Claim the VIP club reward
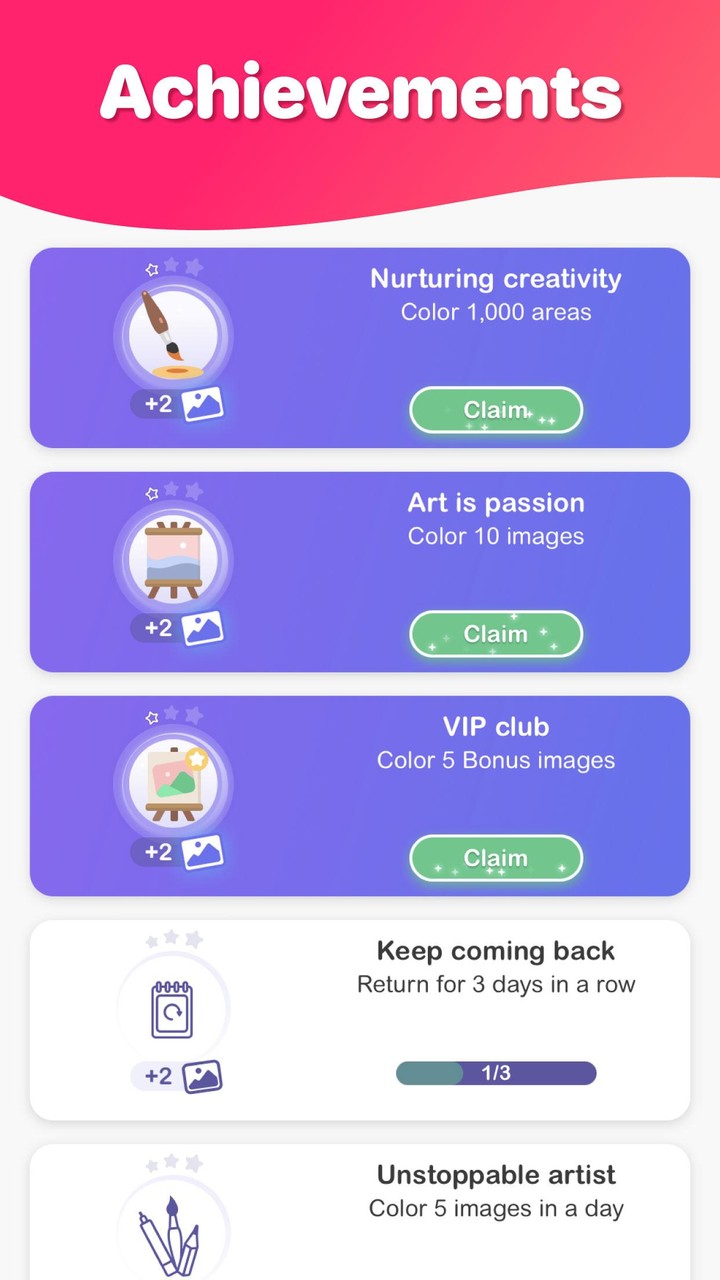 pyautogui.click(x=496, y=858)
